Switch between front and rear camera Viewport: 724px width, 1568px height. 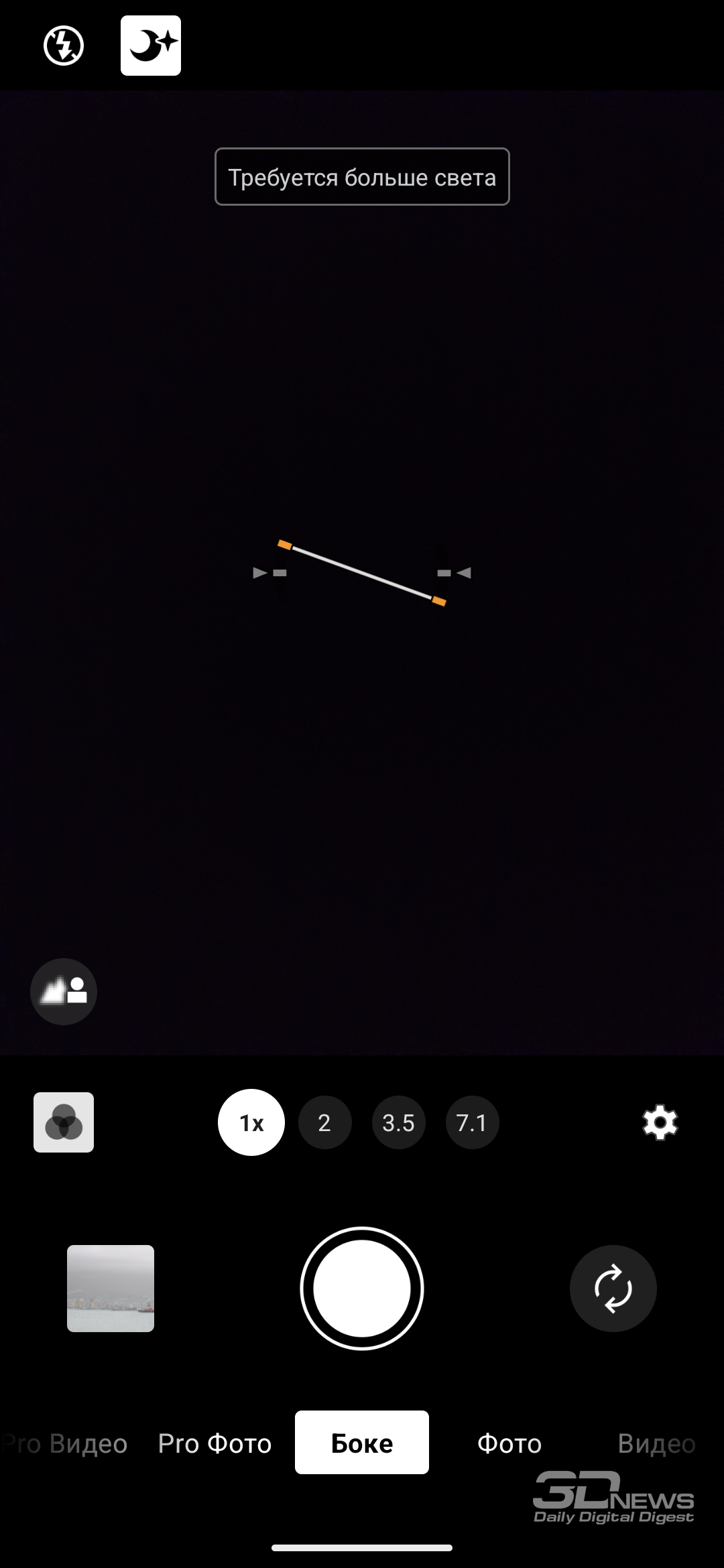pyautogui.click(x=613, y=1289)
